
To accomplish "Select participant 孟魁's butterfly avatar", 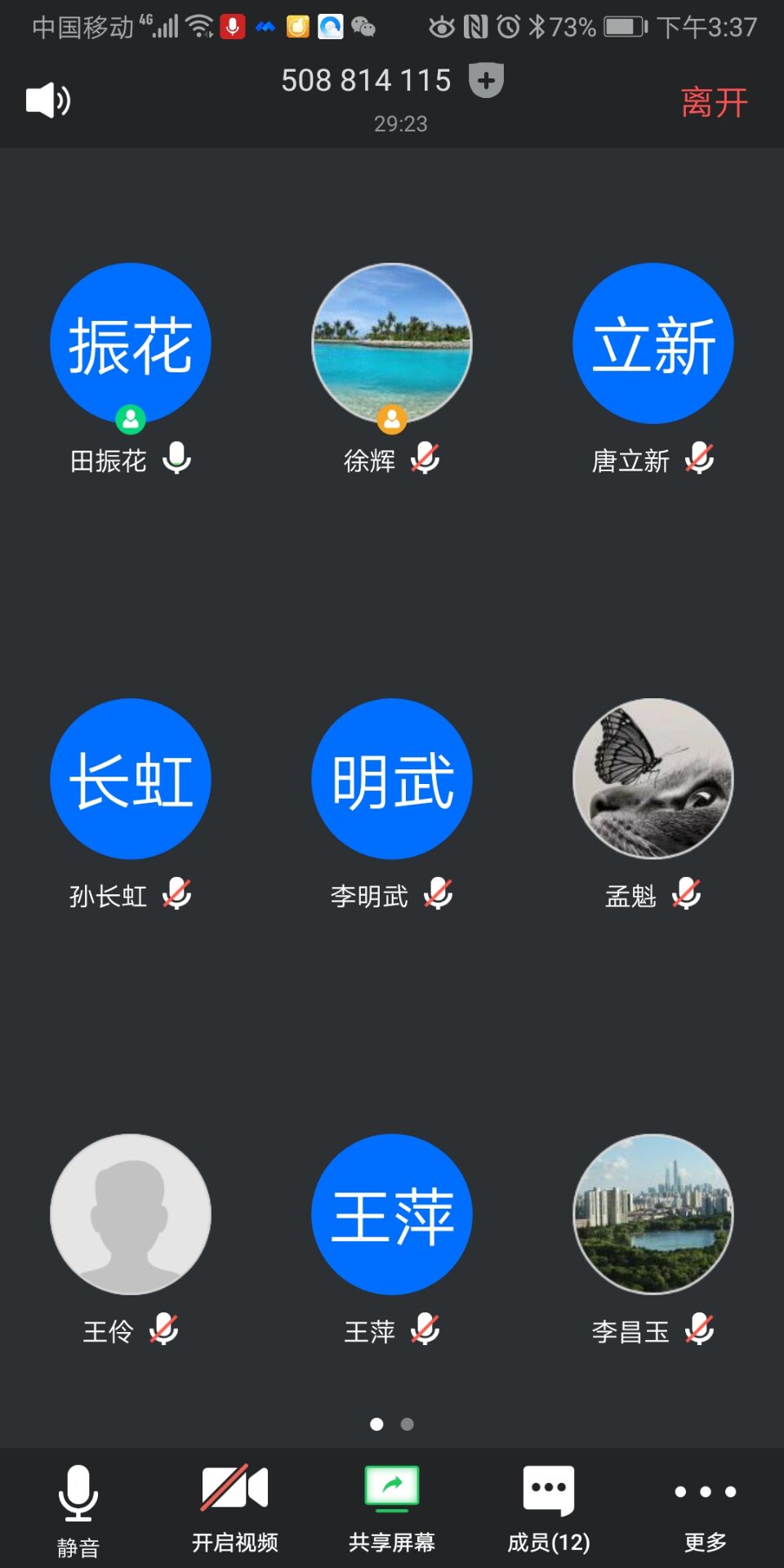I will (653, 778).
